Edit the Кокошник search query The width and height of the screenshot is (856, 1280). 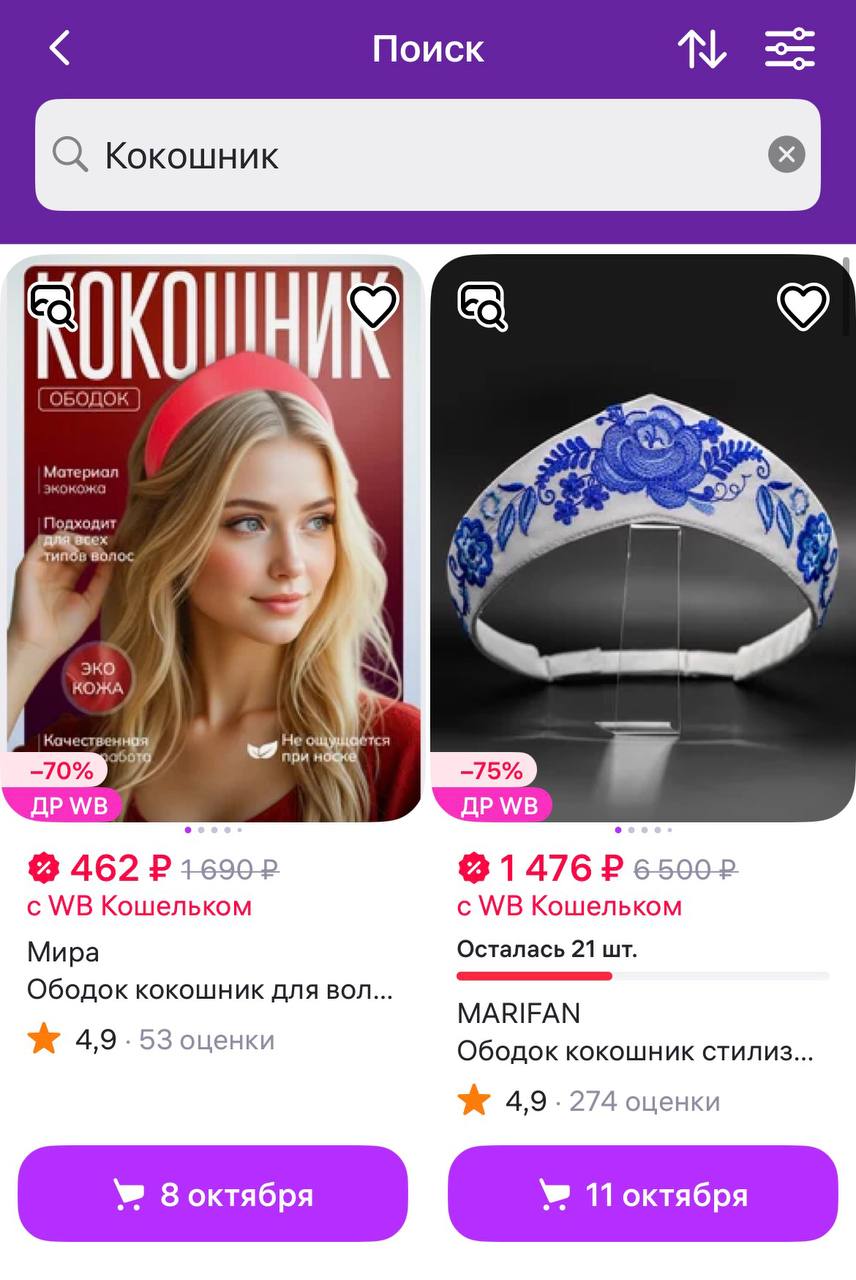[x=400, y=155]
